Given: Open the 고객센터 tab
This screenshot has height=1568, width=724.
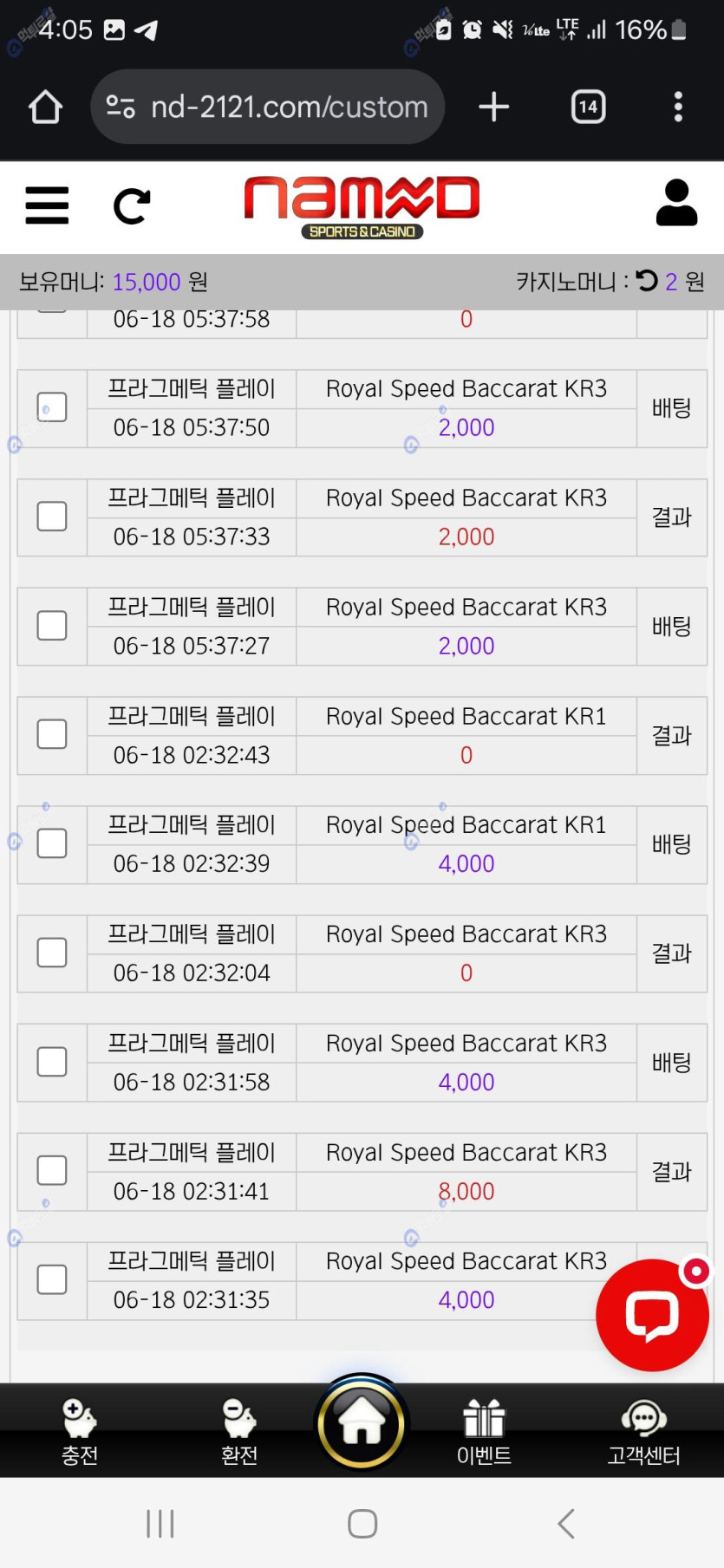Looking at the screenshot, I should (x=643, y=1432).
